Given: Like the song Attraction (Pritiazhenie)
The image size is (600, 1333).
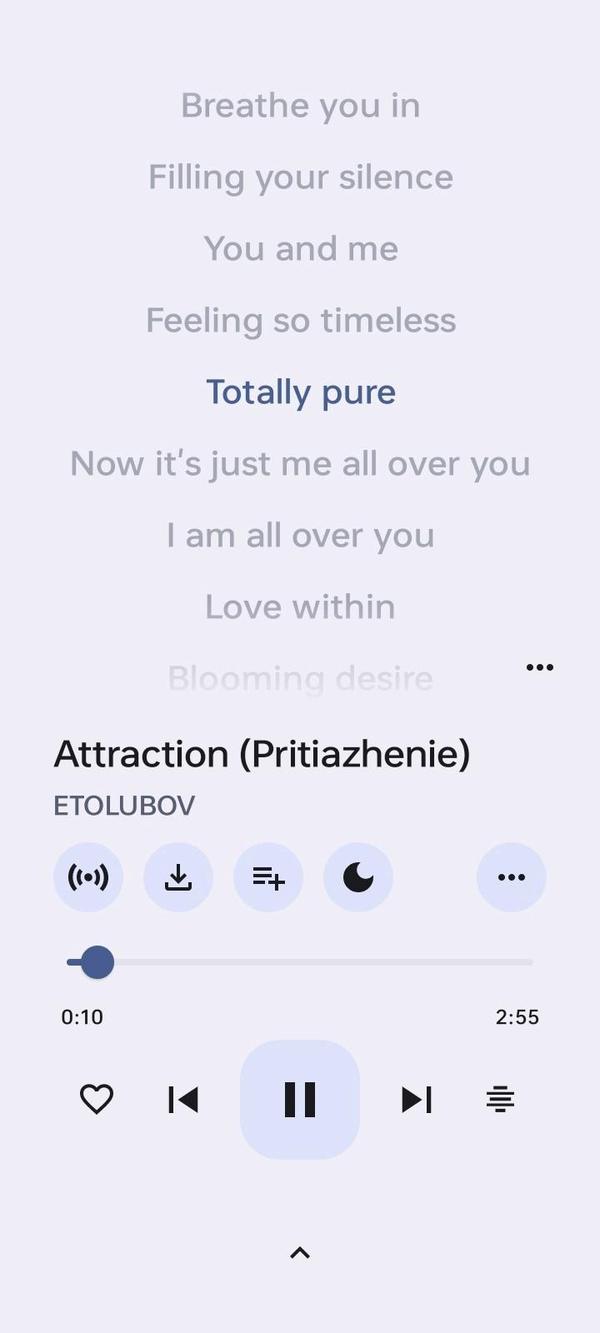Looking at the screenshot, I should tap(97, 1100).
